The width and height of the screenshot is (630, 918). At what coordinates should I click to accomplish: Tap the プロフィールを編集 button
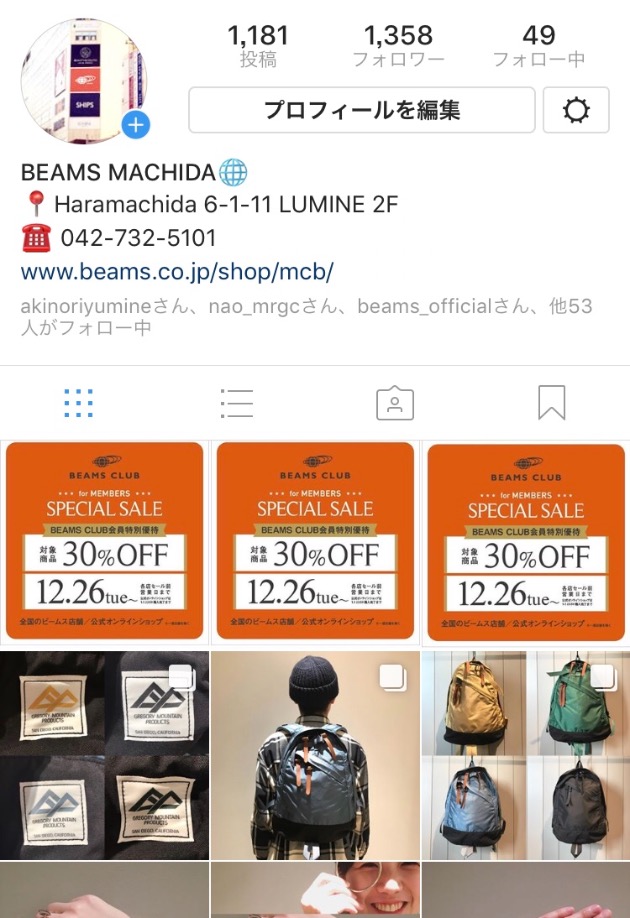[361, 110]
